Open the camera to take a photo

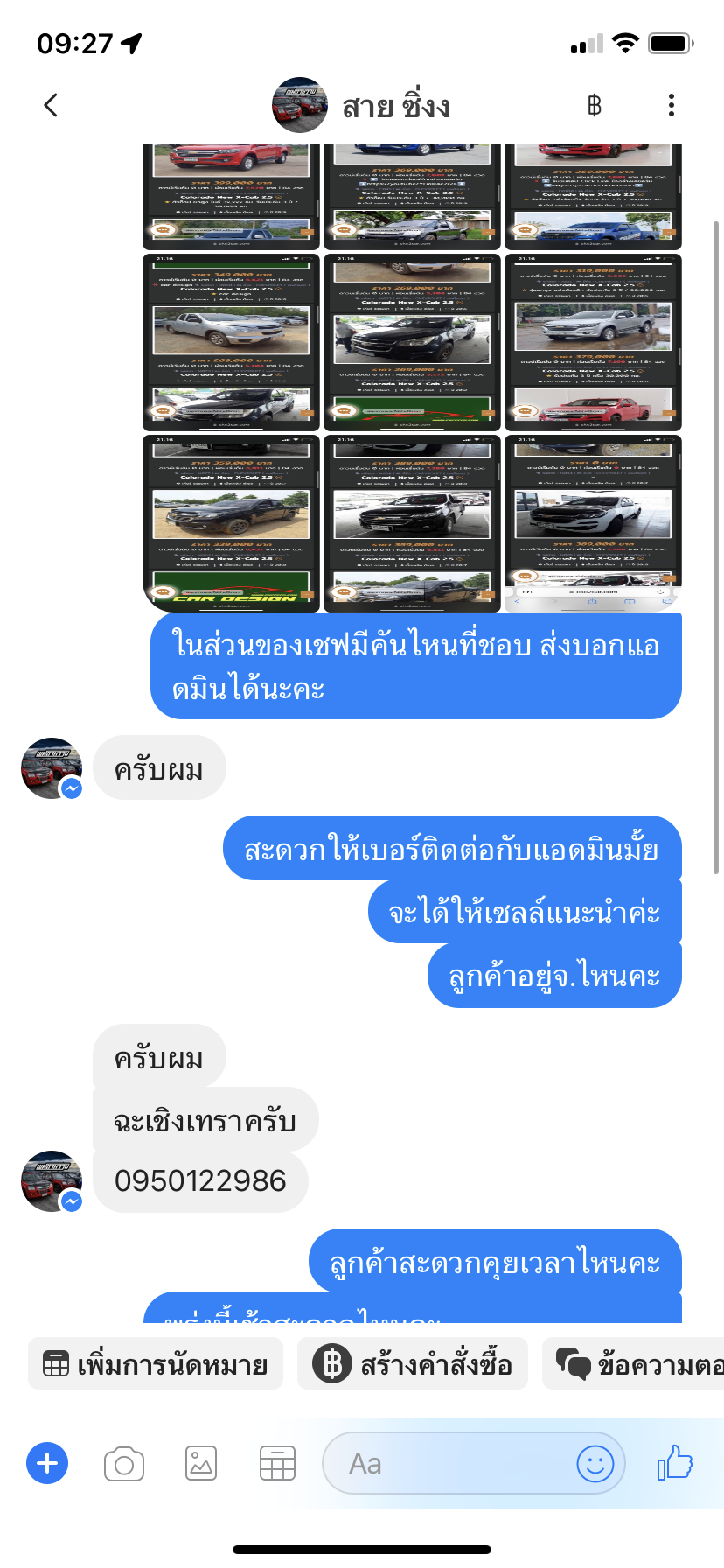point(124,1463)
